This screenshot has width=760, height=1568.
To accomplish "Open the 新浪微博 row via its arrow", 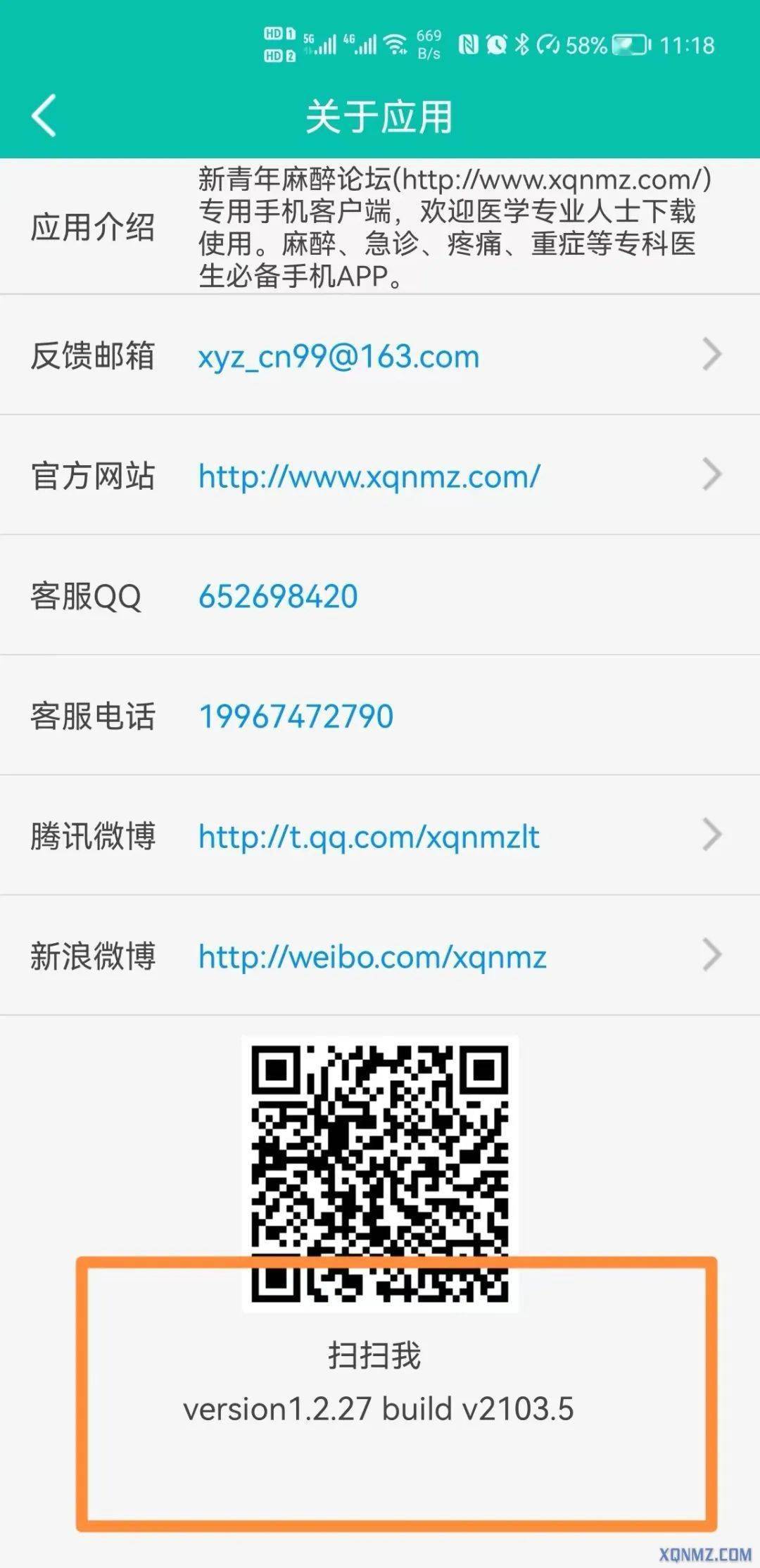I will [713, 955].
